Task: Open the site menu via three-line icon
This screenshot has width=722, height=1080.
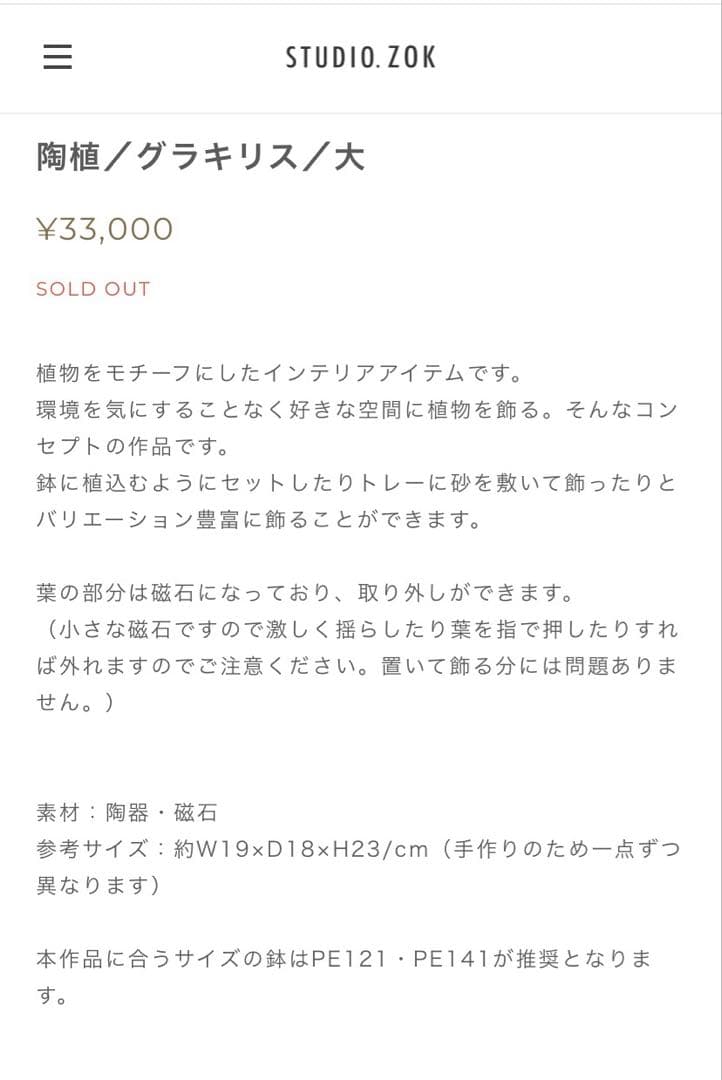Action: pyautogui.click(x=57, y=57)
